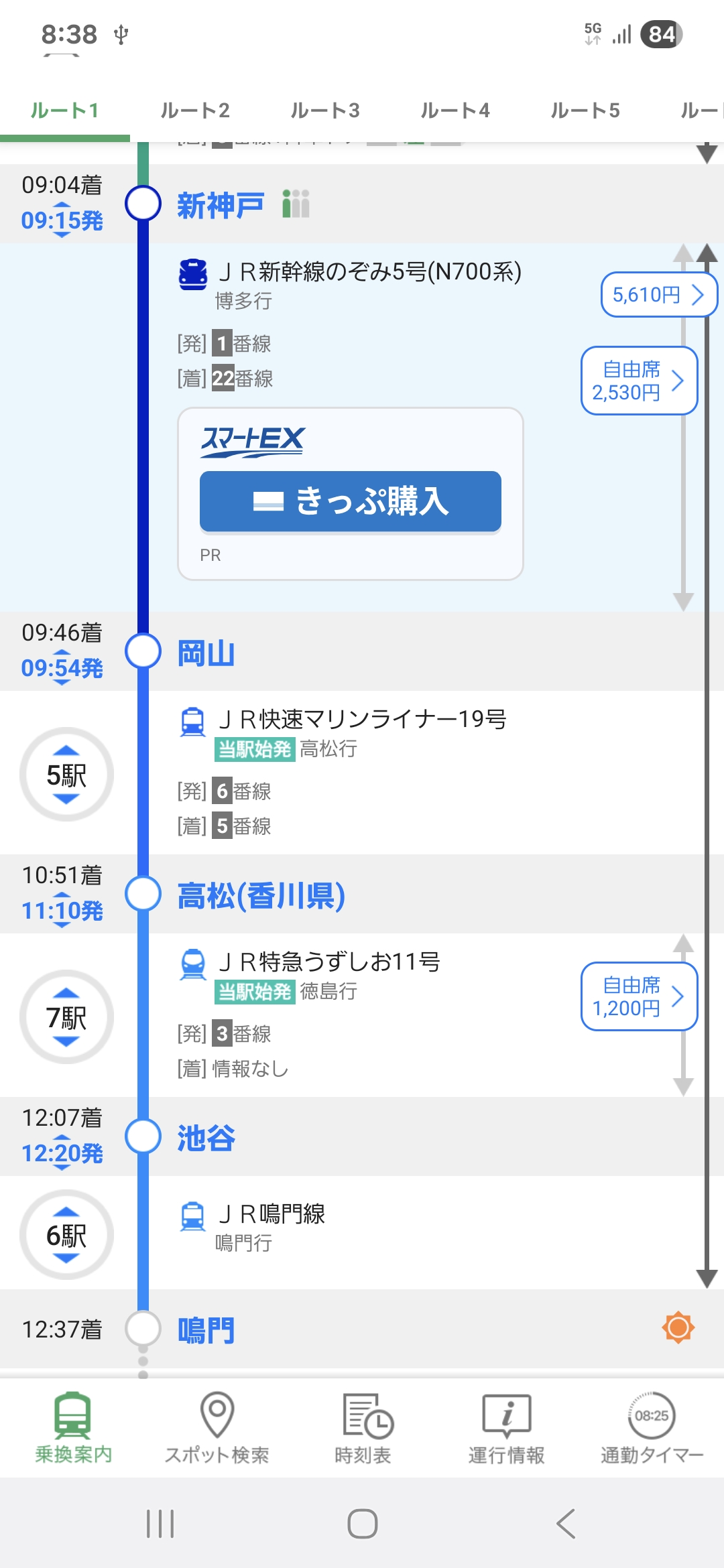Image resolution: width=724 pixels, height=1568 pixels.
Task: Expand the 6駅 intermediate stops list
Action: point(66,1235)
